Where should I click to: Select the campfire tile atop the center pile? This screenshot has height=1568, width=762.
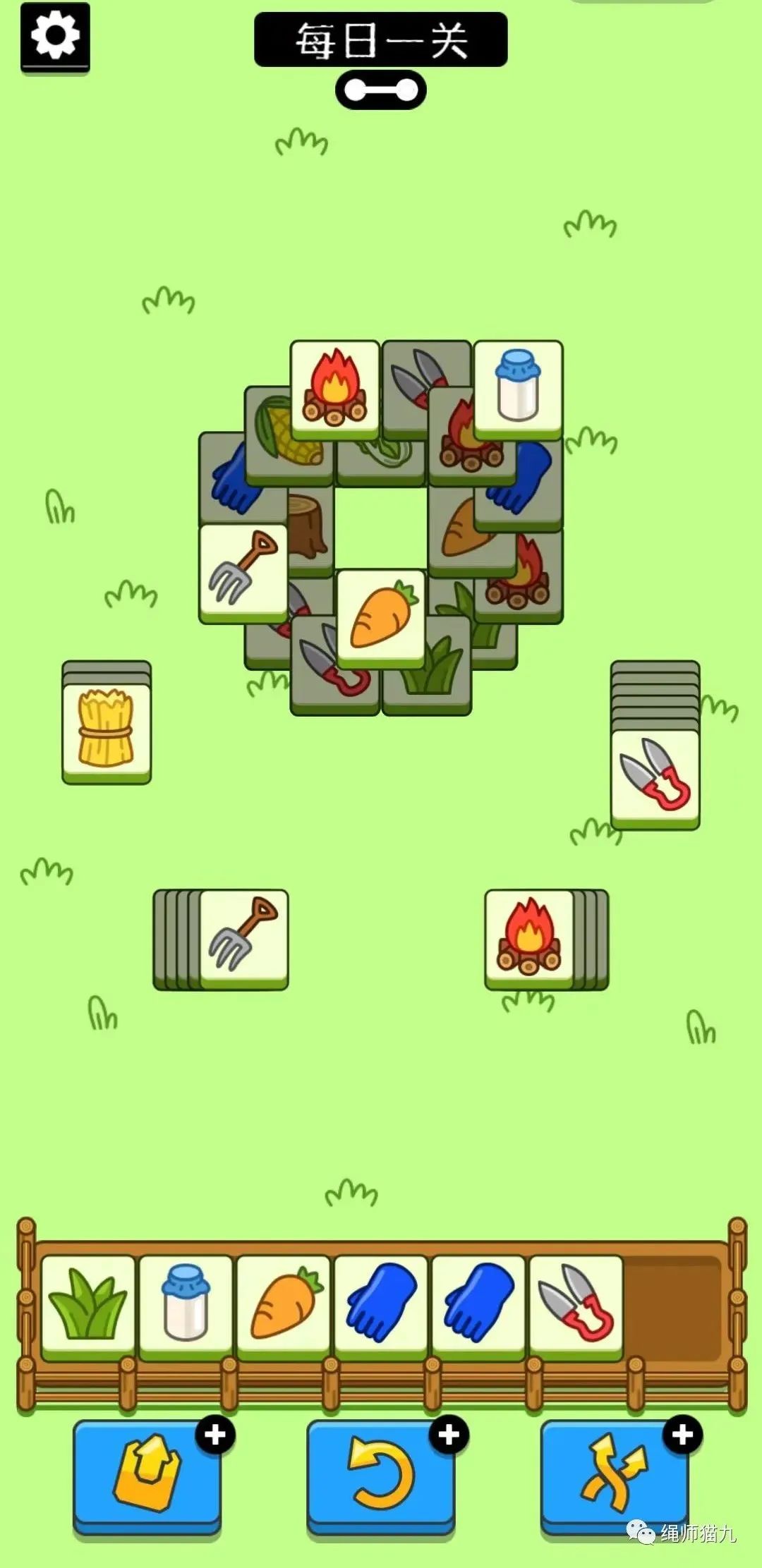point(335,387)
